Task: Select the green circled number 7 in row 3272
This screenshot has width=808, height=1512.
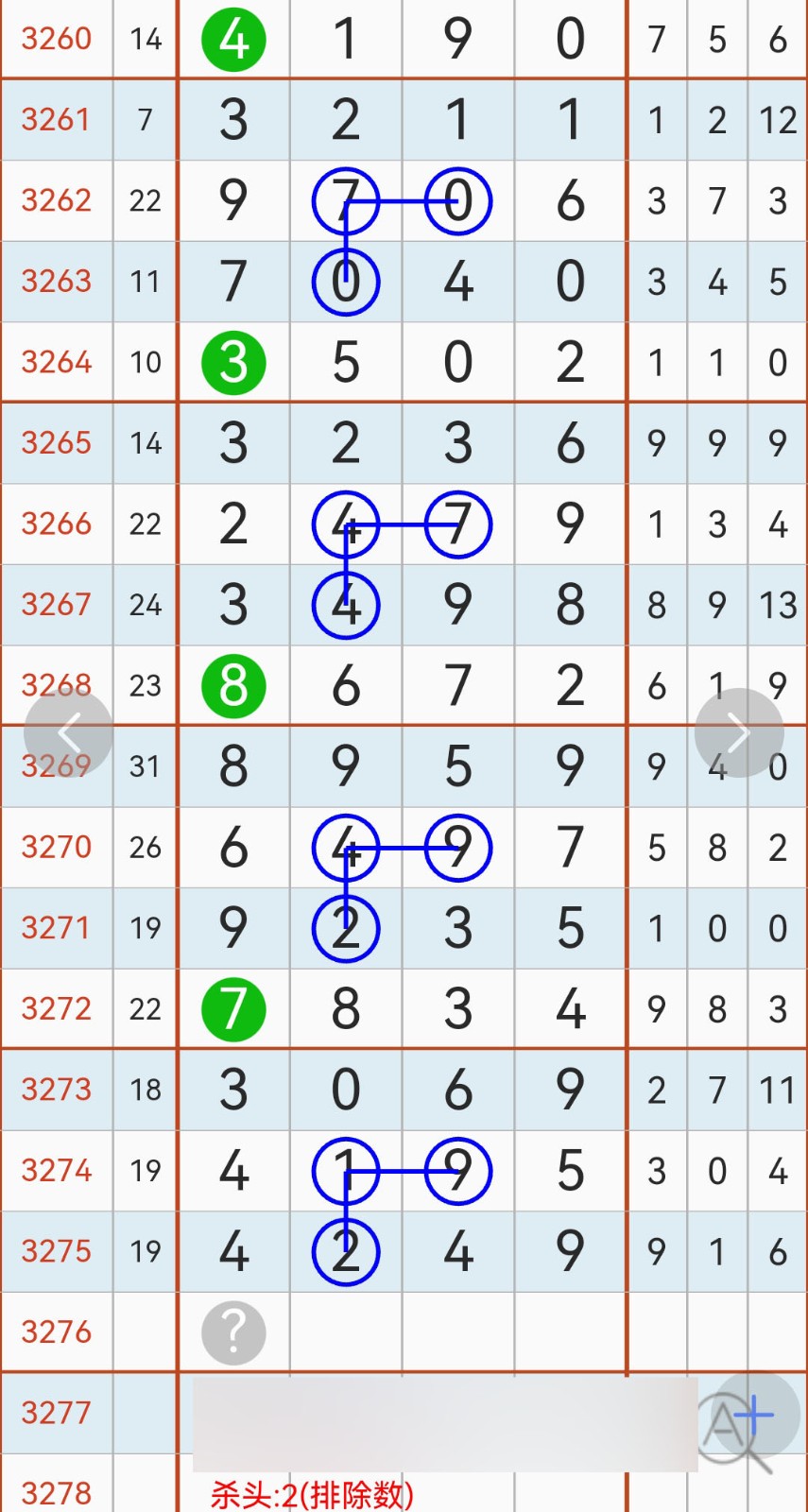Action: point(233,1008)
